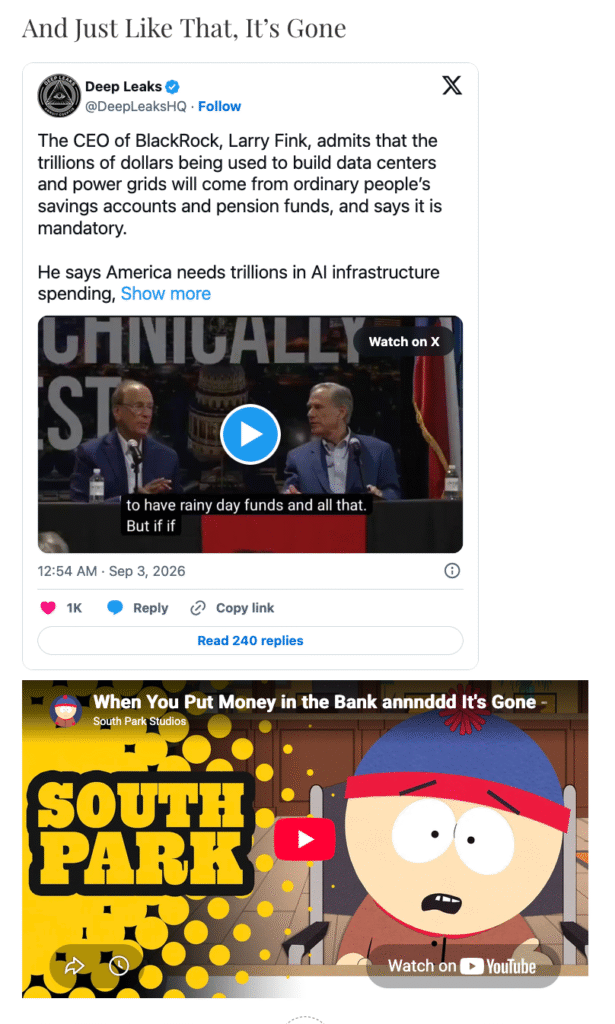Screen dimensions: 615x1024
Task: Share the YouTube video
Action: coord(74,965)
